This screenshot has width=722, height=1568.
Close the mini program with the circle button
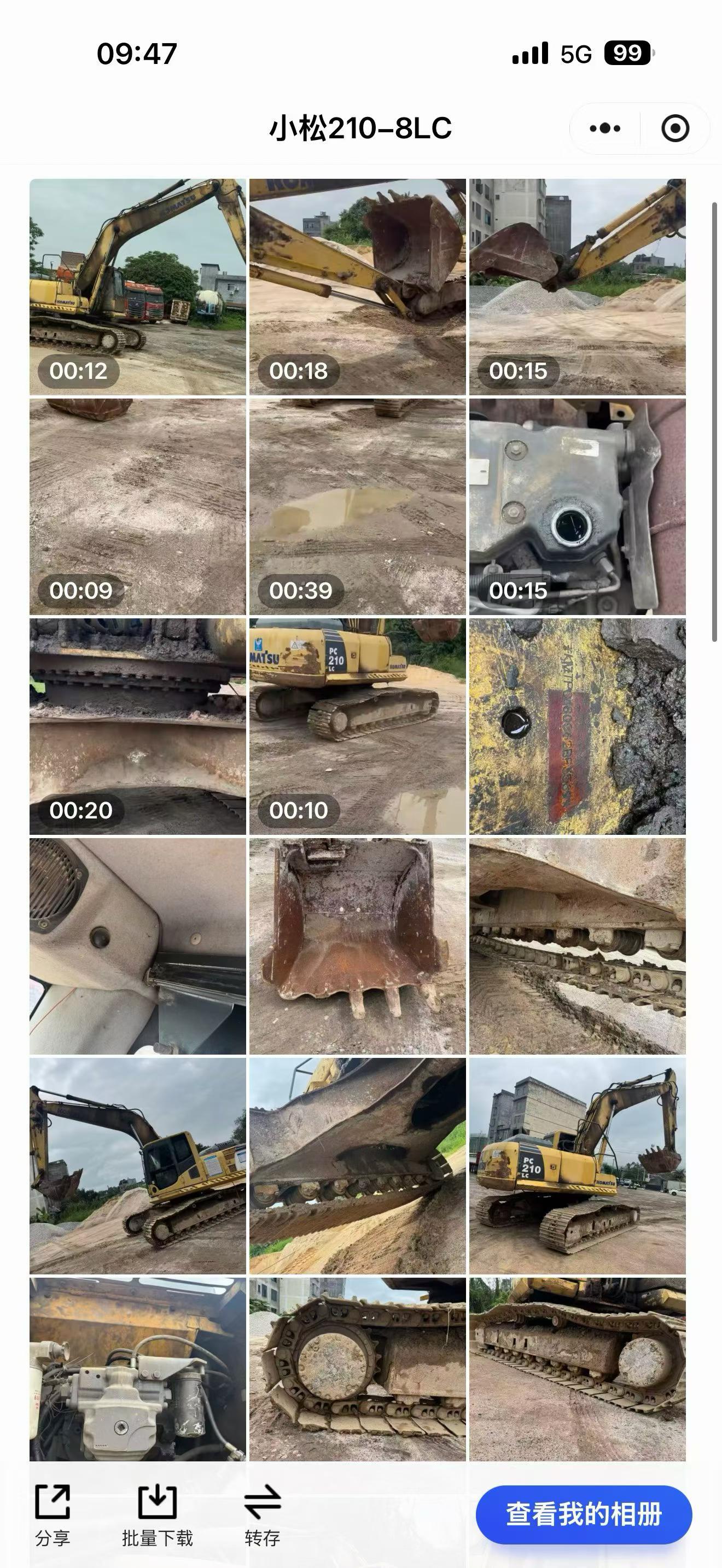point(675,128)
